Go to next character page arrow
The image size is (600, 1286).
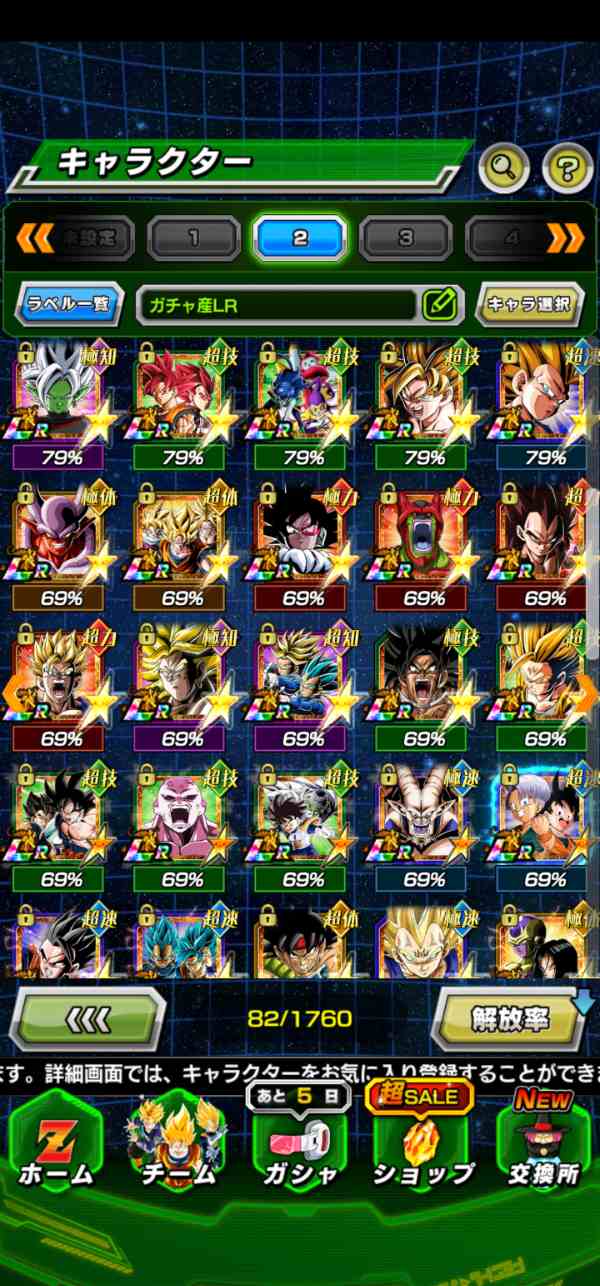(586, 692)
